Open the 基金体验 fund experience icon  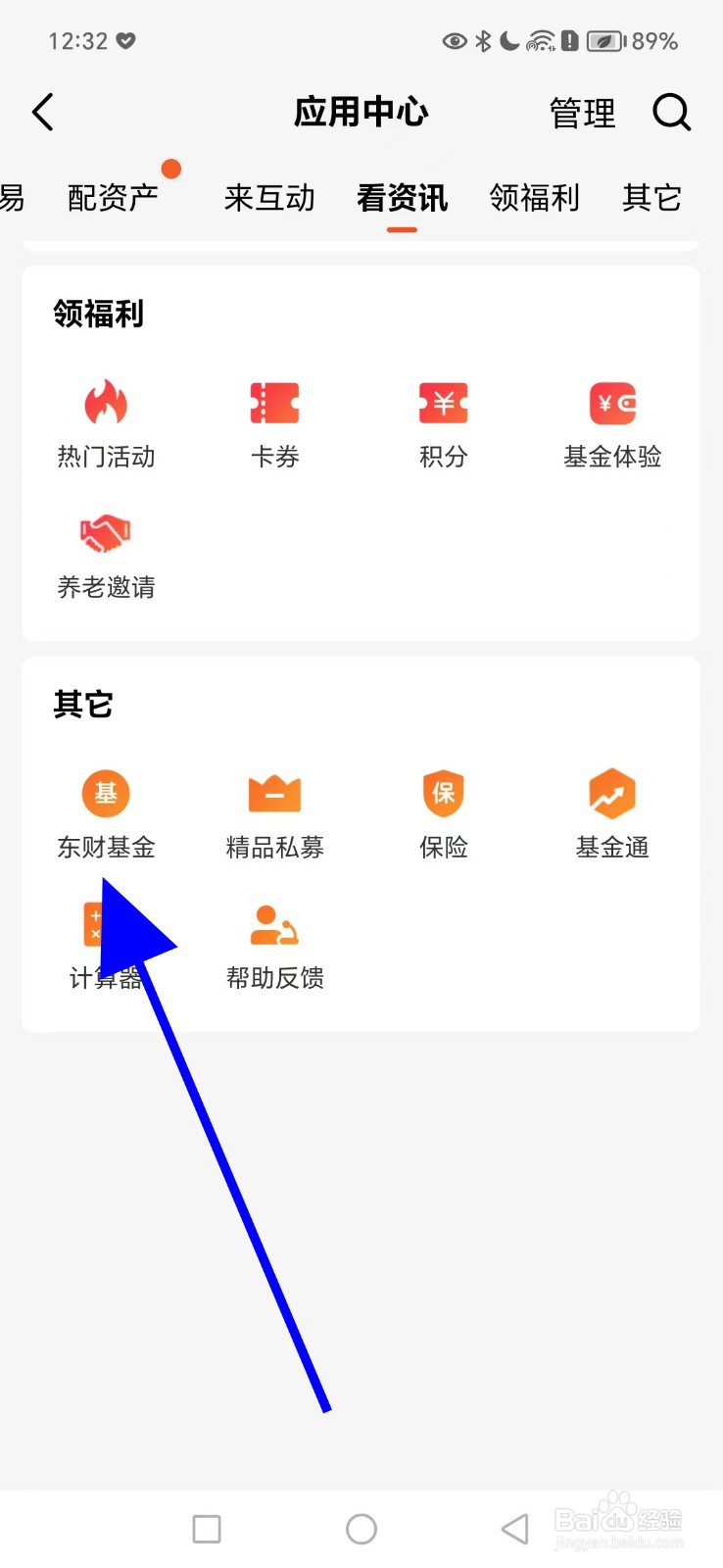click(611, 421)
